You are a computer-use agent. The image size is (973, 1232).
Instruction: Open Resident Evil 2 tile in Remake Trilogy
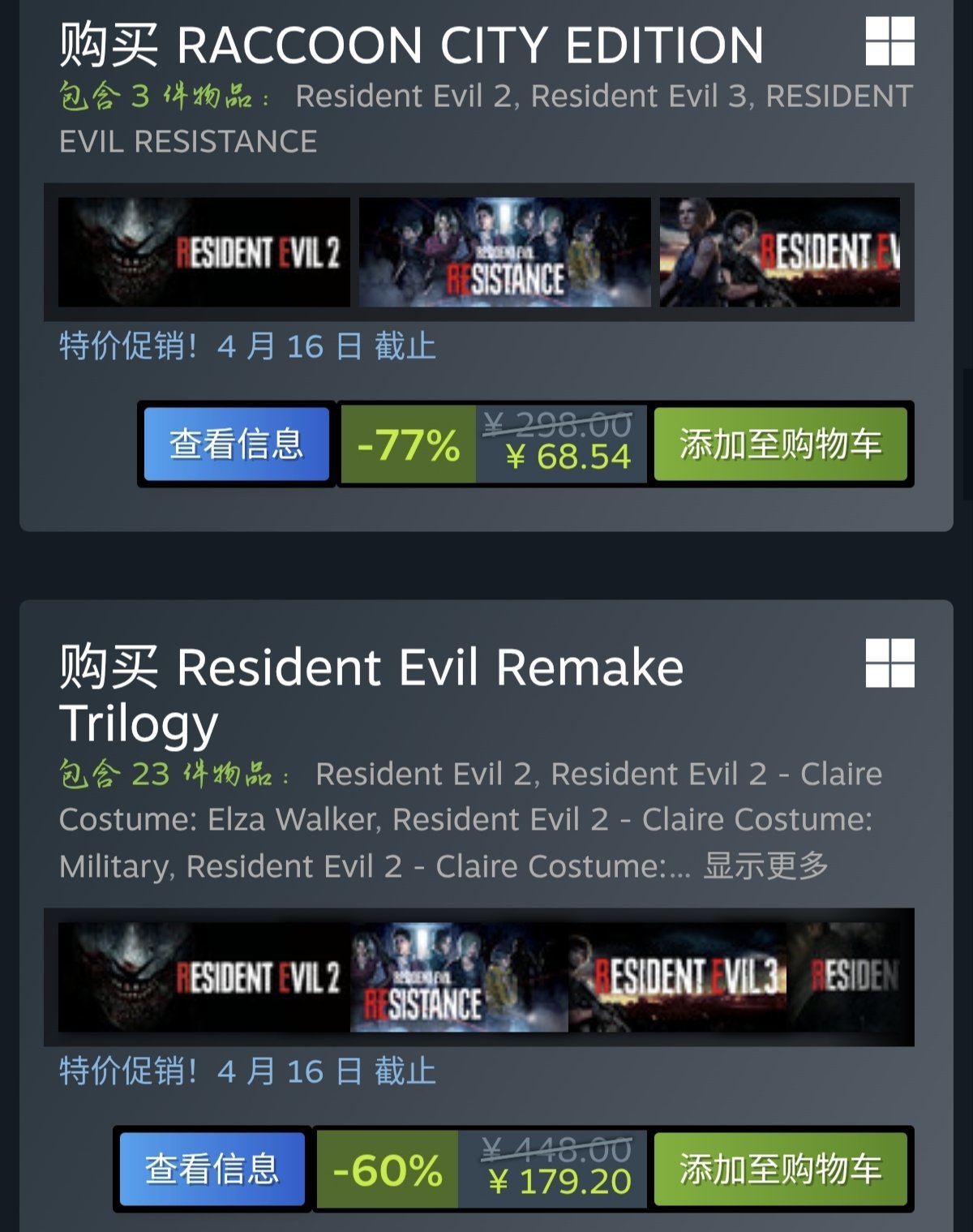click(x=204, y=977)
